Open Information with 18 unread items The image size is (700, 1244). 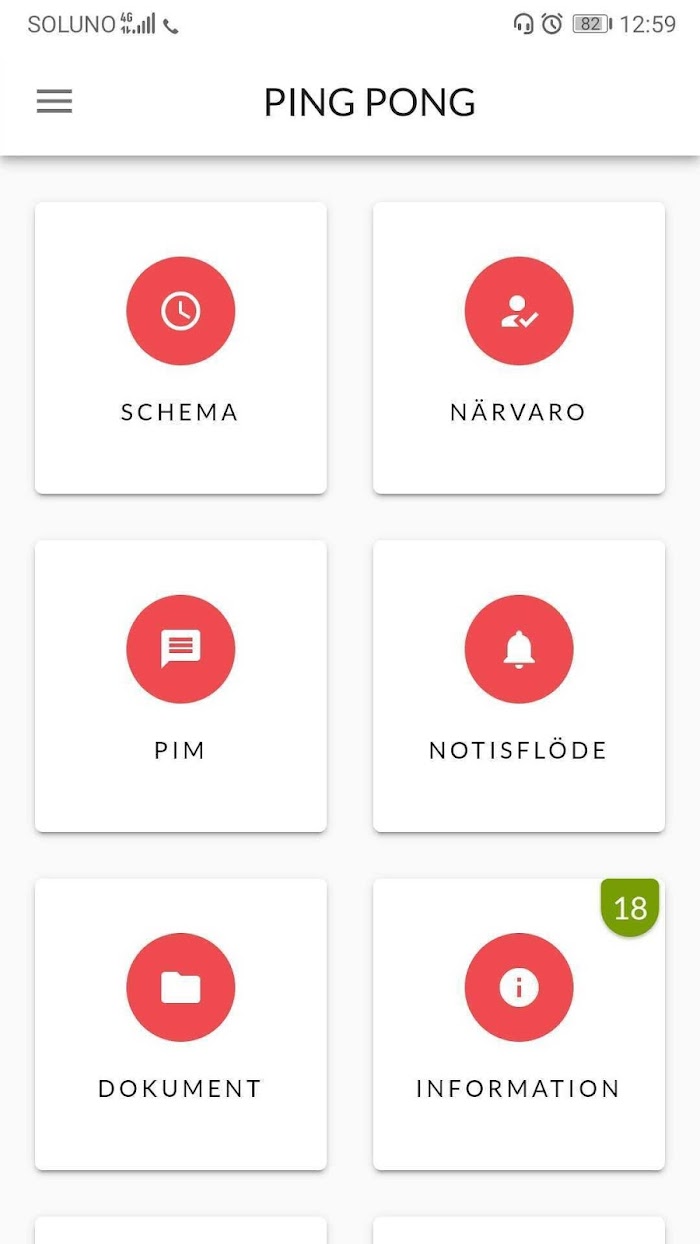point(519,1024)
